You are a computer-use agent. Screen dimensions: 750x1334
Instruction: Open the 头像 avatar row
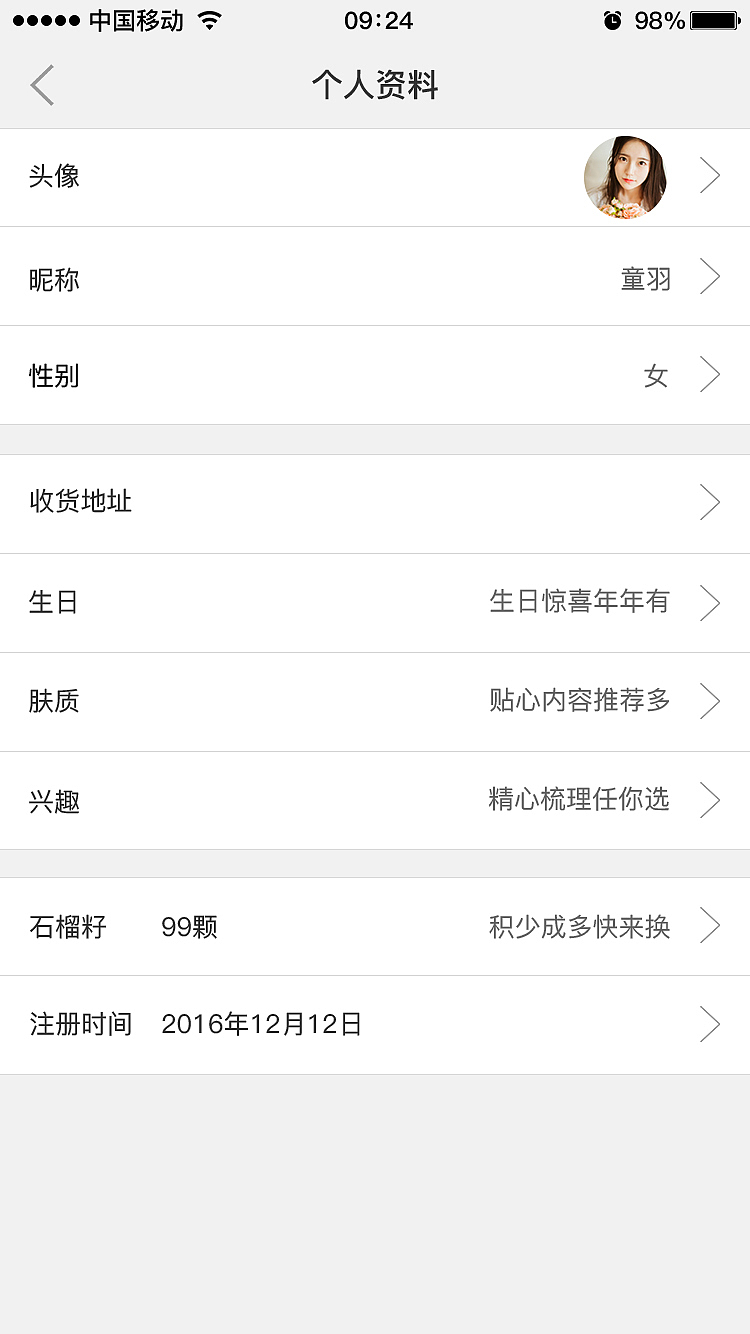tap(375, 177)
